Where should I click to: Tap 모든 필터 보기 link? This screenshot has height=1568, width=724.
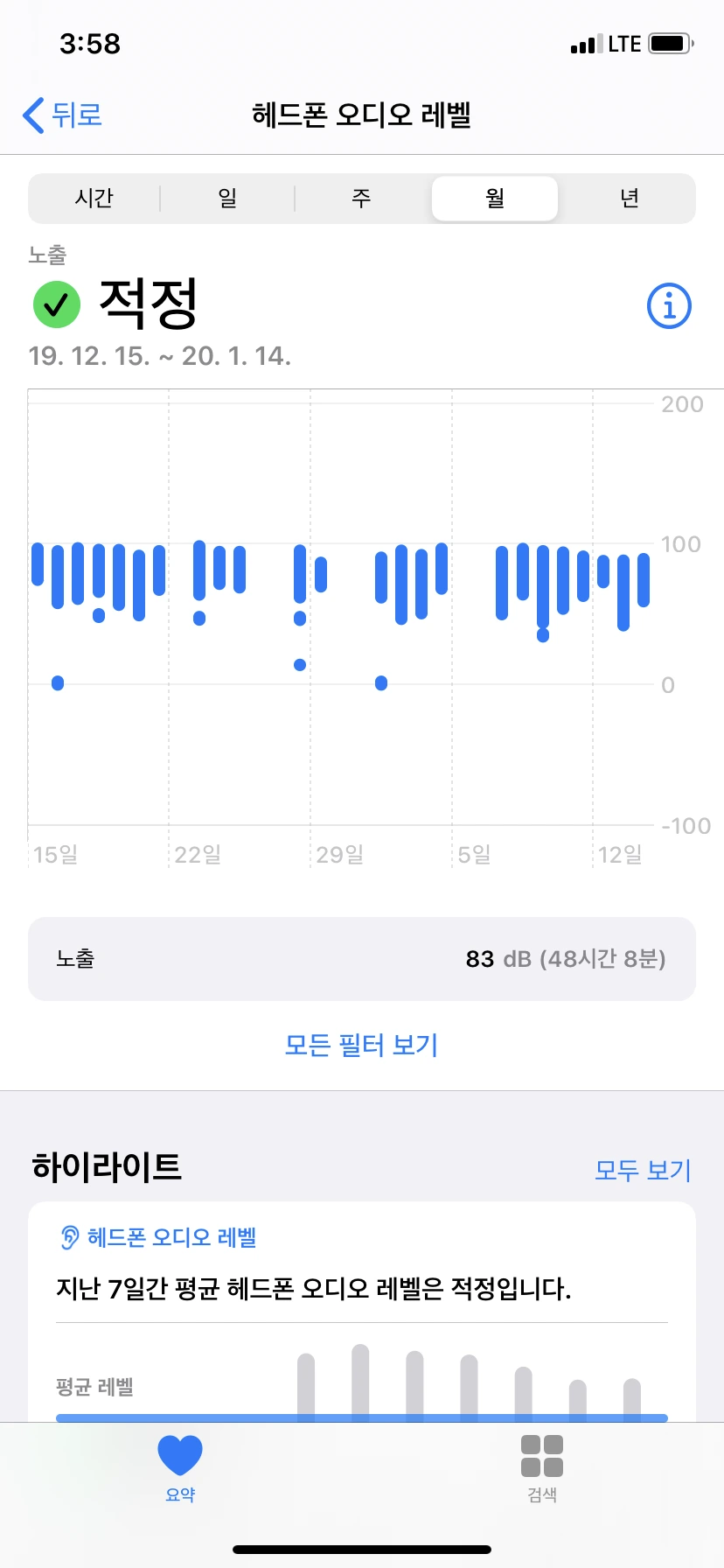(362, 1045)
